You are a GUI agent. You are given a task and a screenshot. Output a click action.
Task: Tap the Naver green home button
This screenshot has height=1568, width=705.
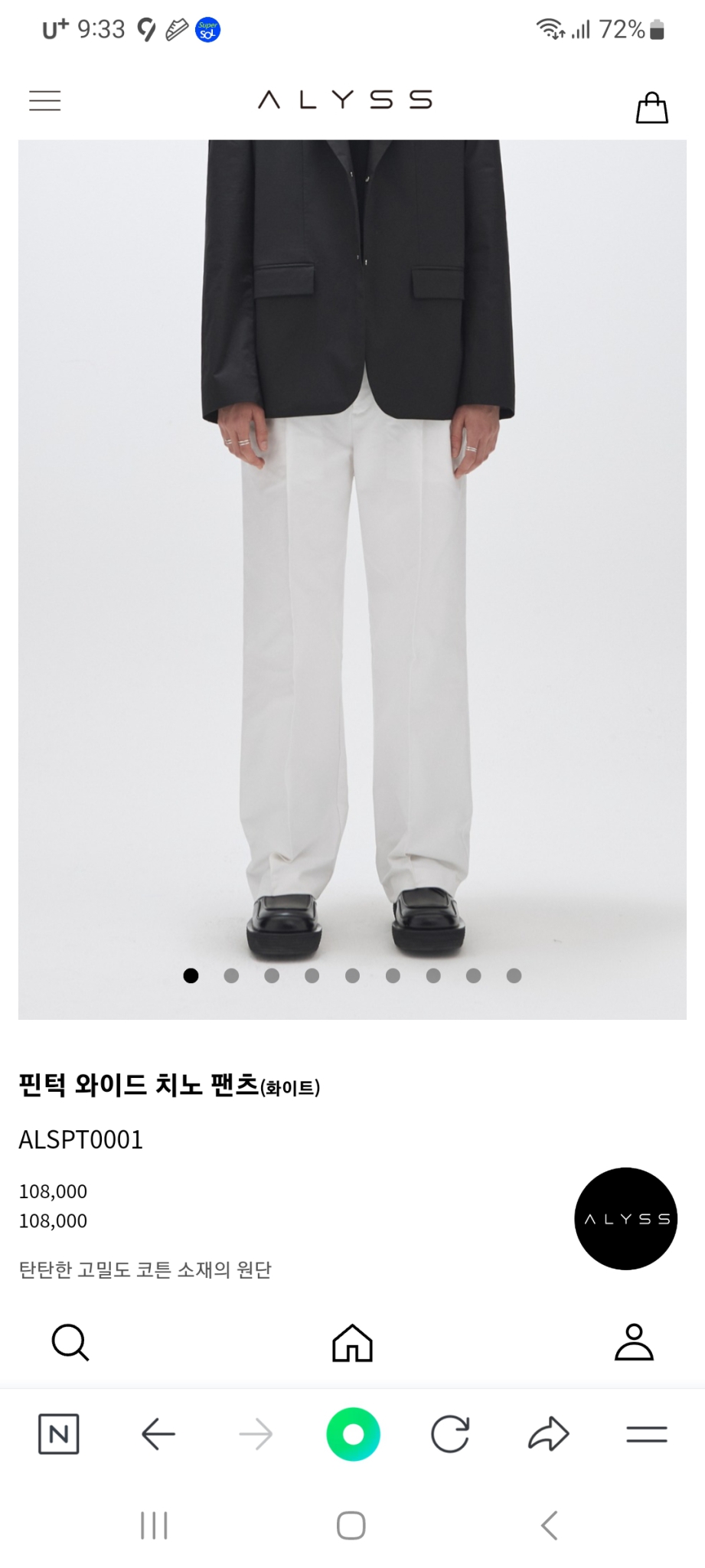[x=352, y=1435]
